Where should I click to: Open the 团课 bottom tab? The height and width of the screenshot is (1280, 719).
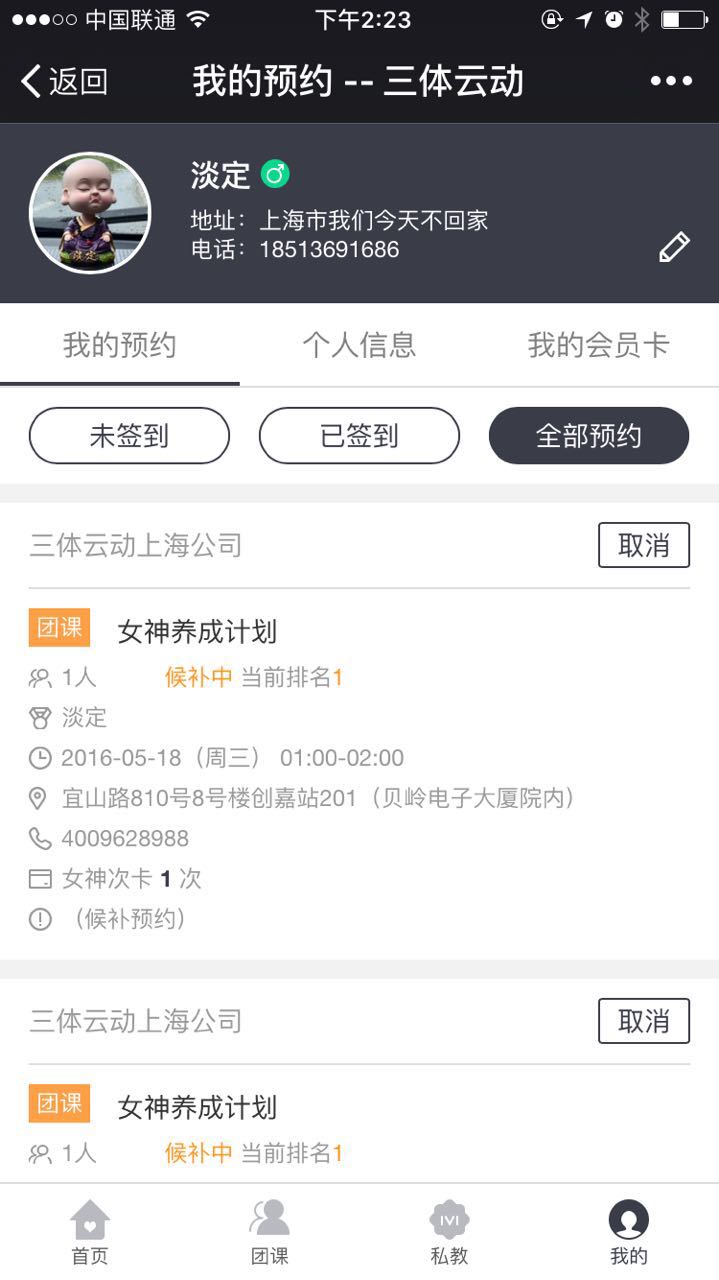tap(269, 1232)
